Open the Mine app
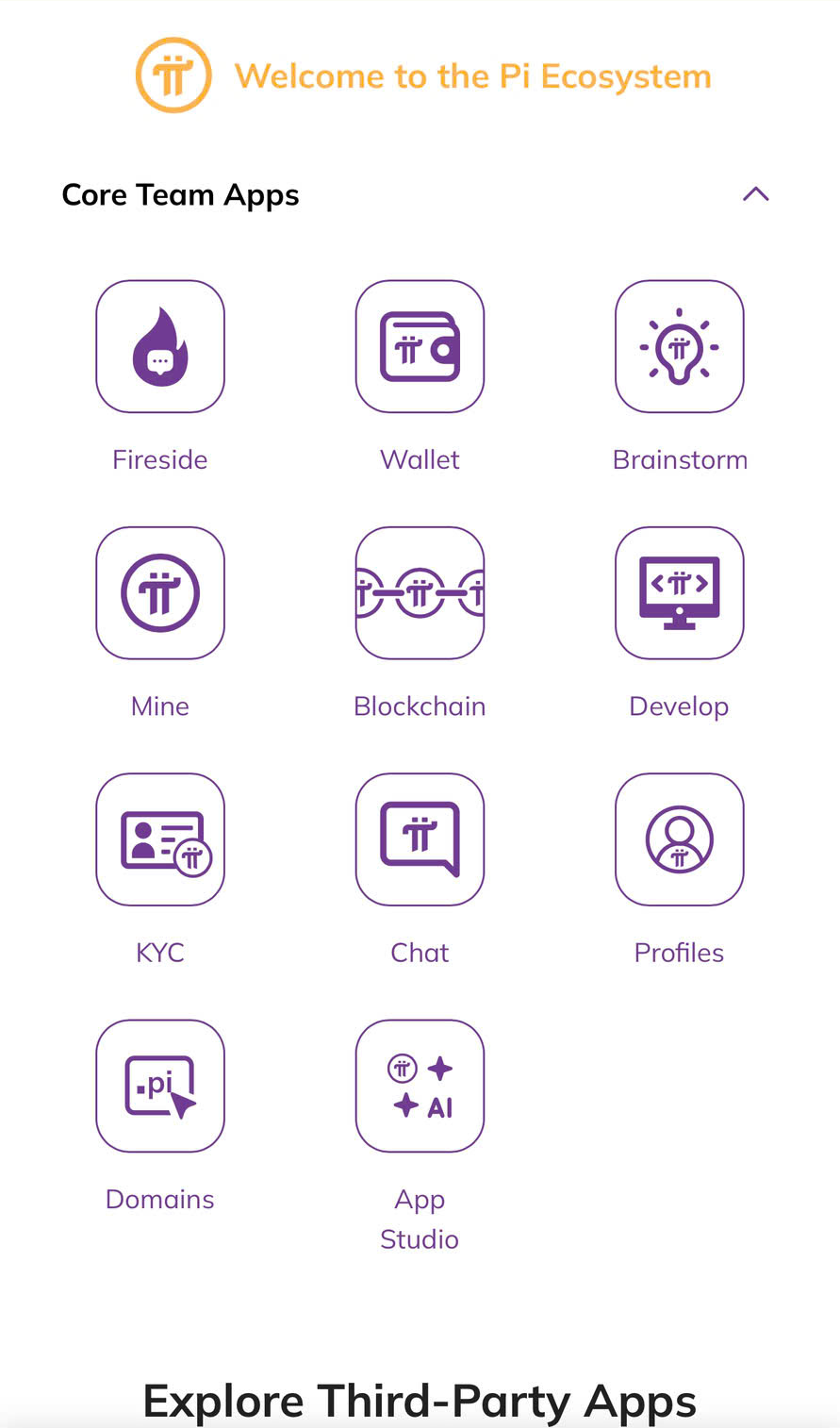 tap(160, 593)
